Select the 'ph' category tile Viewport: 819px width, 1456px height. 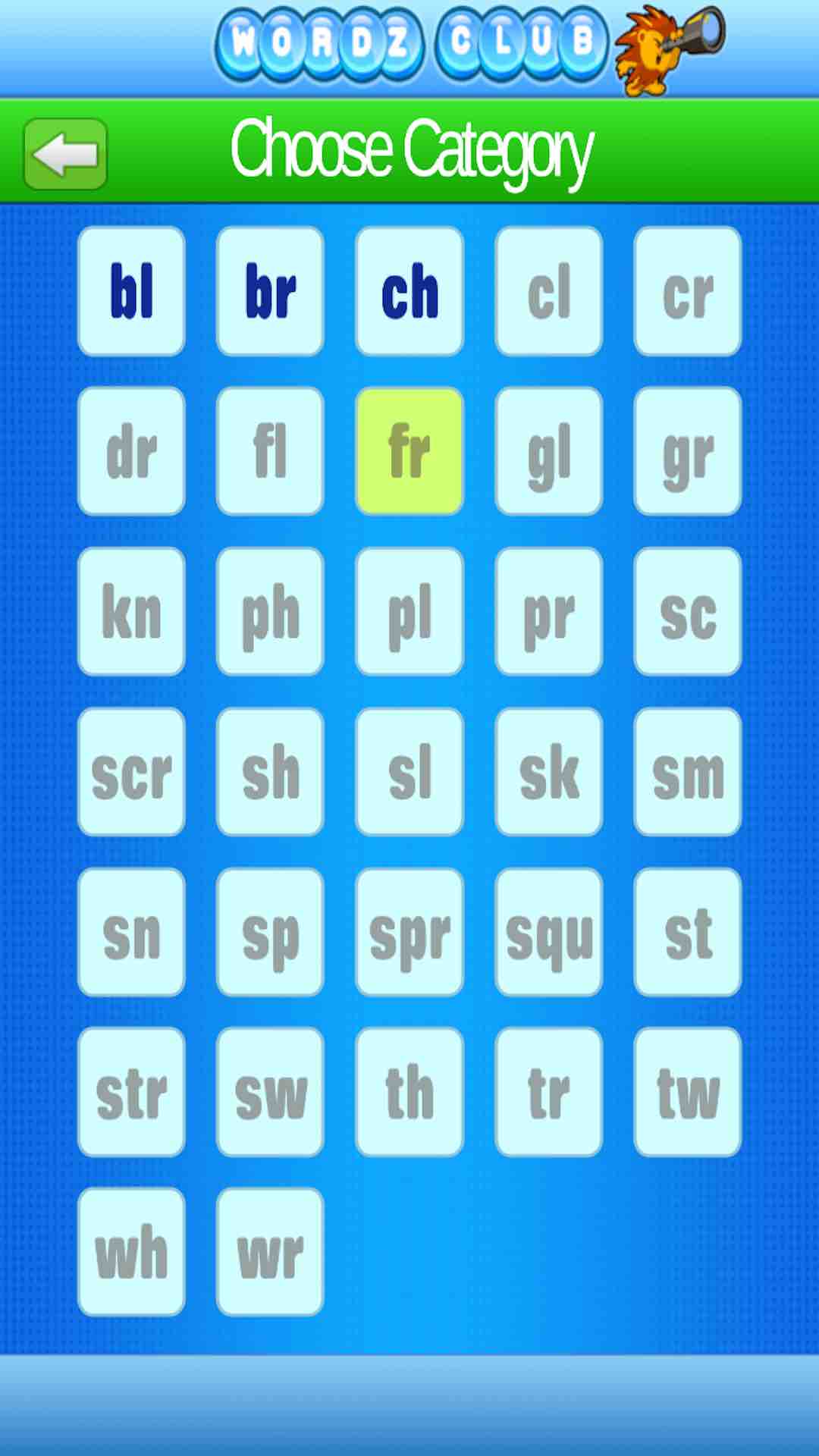271,613
